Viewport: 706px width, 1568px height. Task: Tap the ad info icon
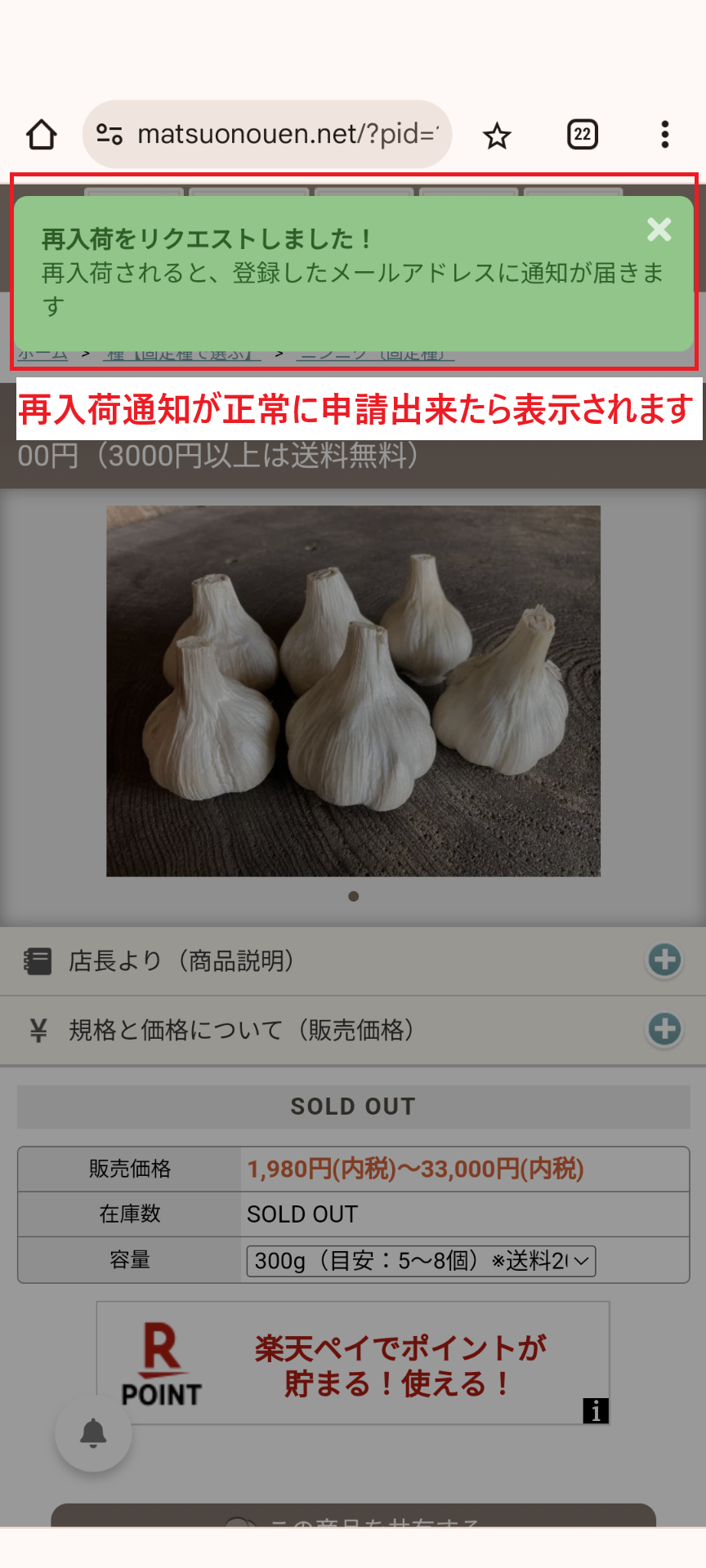tap(596, 1410)
